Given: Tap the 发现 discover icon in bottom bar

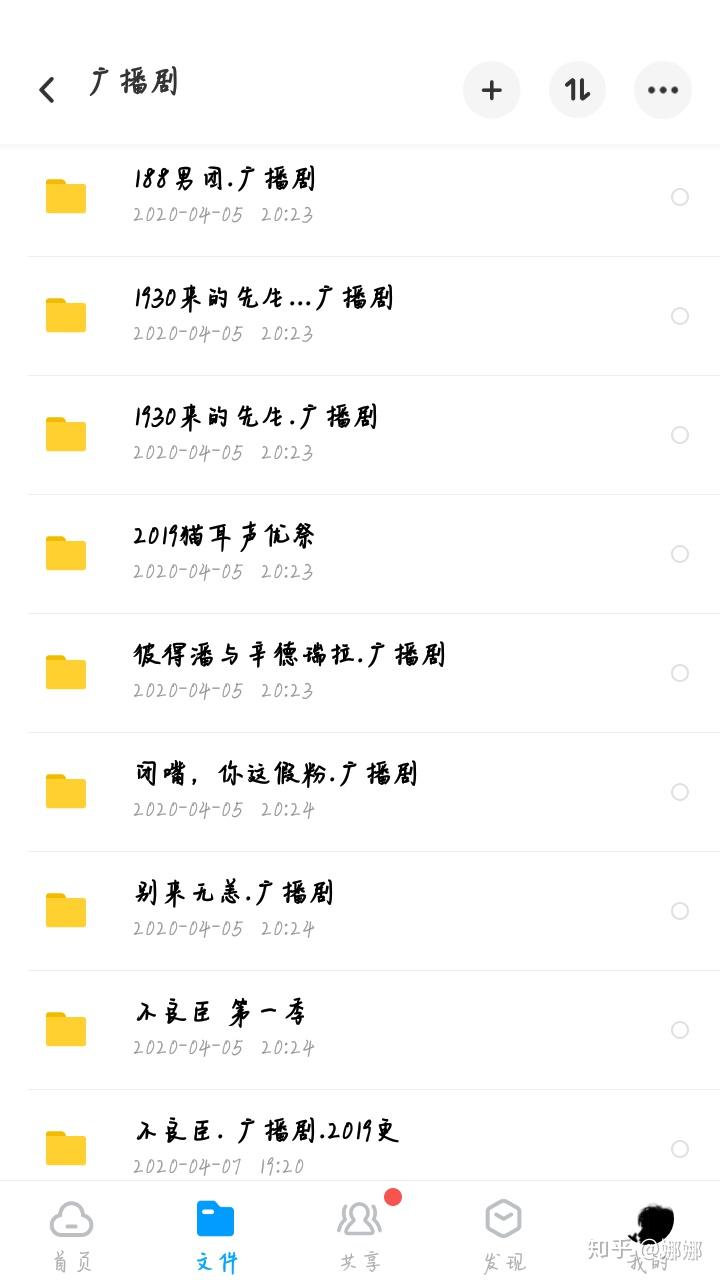Looking at the screenshot, I should pos(504,1220).
